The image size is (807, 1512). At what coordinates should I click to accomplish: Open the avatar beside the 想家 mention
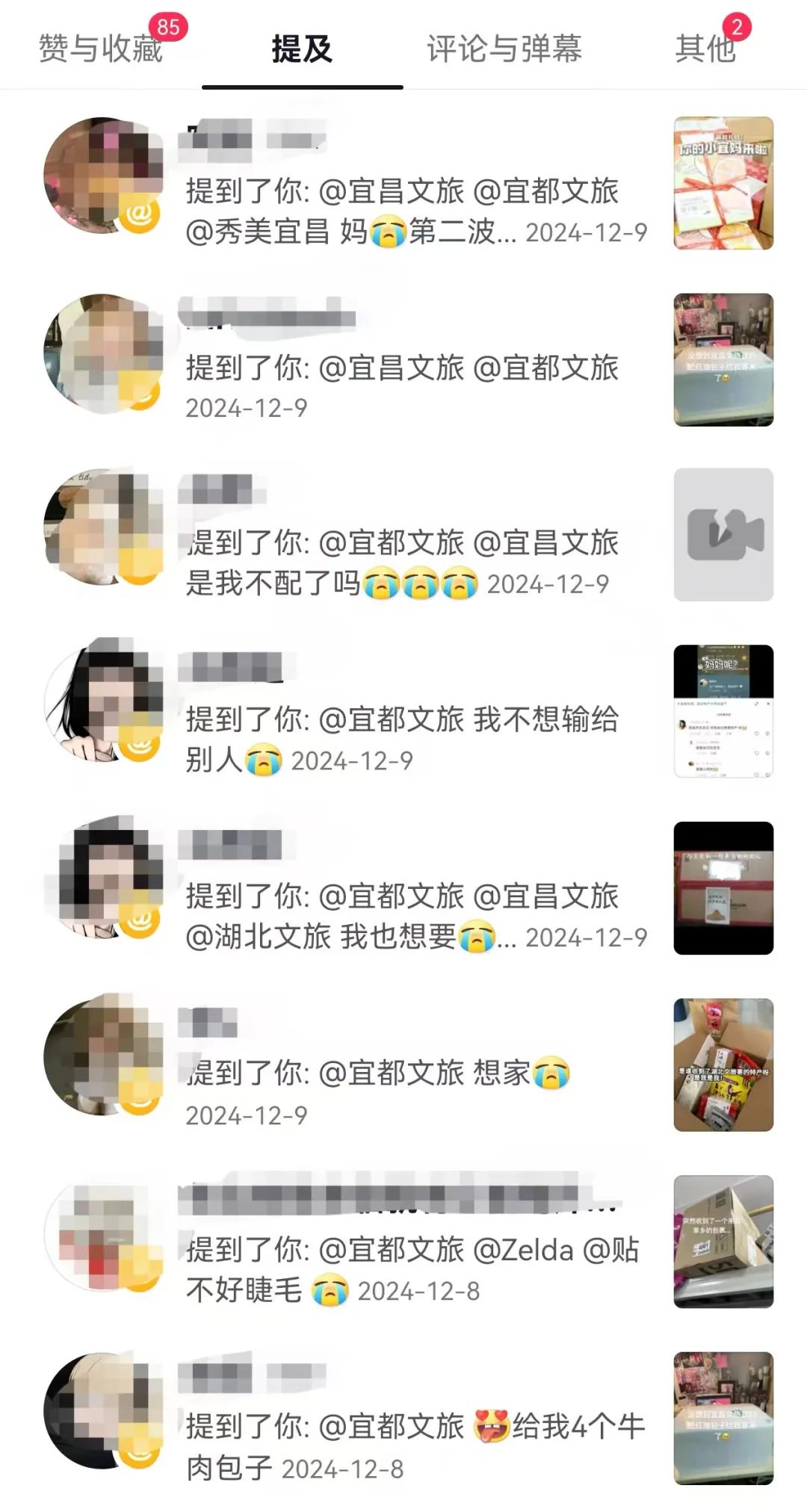[x=103, y=1055]
